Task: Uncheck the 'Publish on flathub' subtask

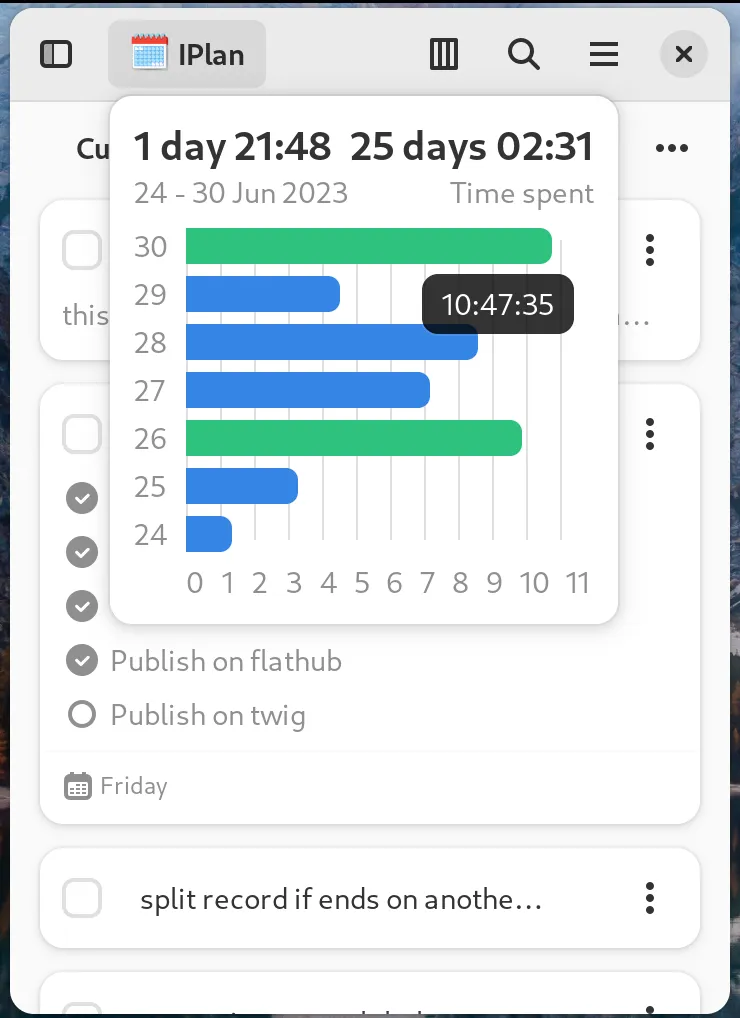Action: pos(81,661)
